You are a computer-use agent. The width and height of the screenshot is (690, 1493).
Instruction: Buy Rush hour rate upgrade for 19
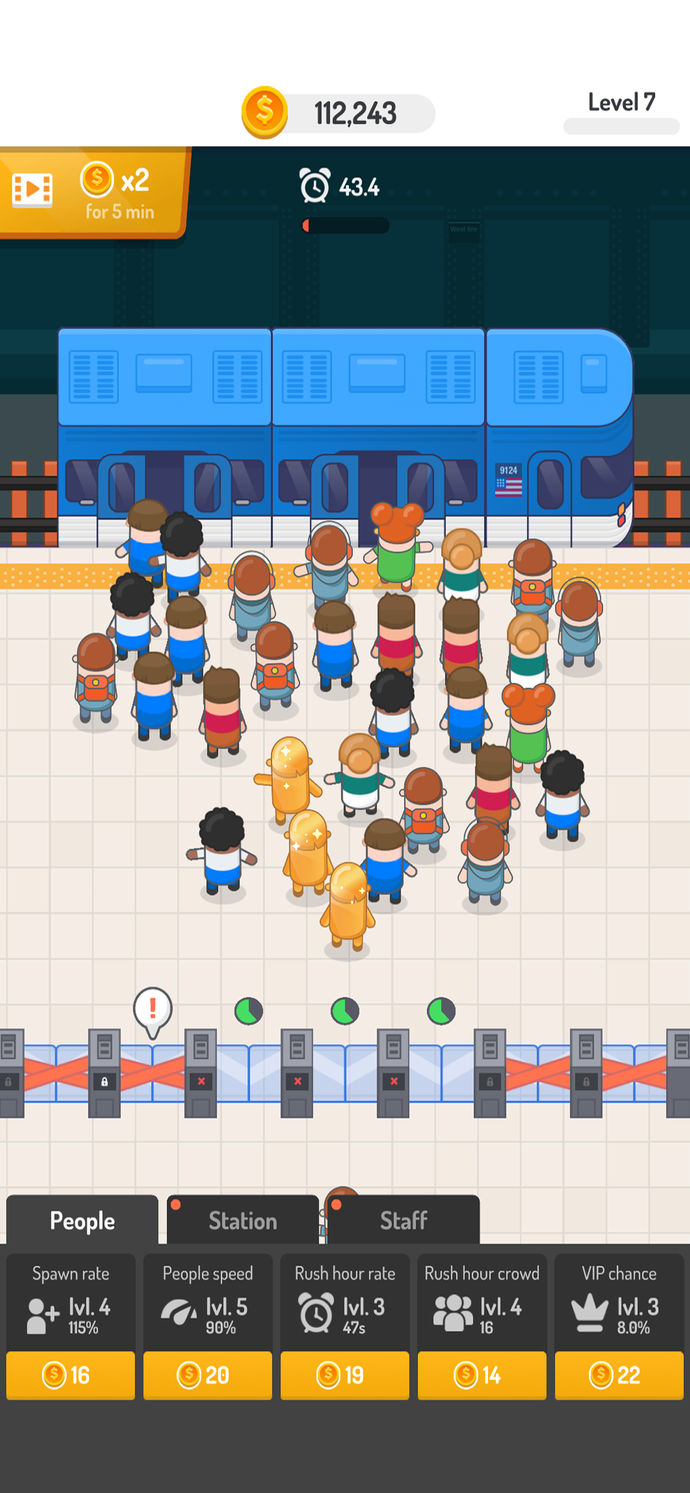[x=344, y=1375]
